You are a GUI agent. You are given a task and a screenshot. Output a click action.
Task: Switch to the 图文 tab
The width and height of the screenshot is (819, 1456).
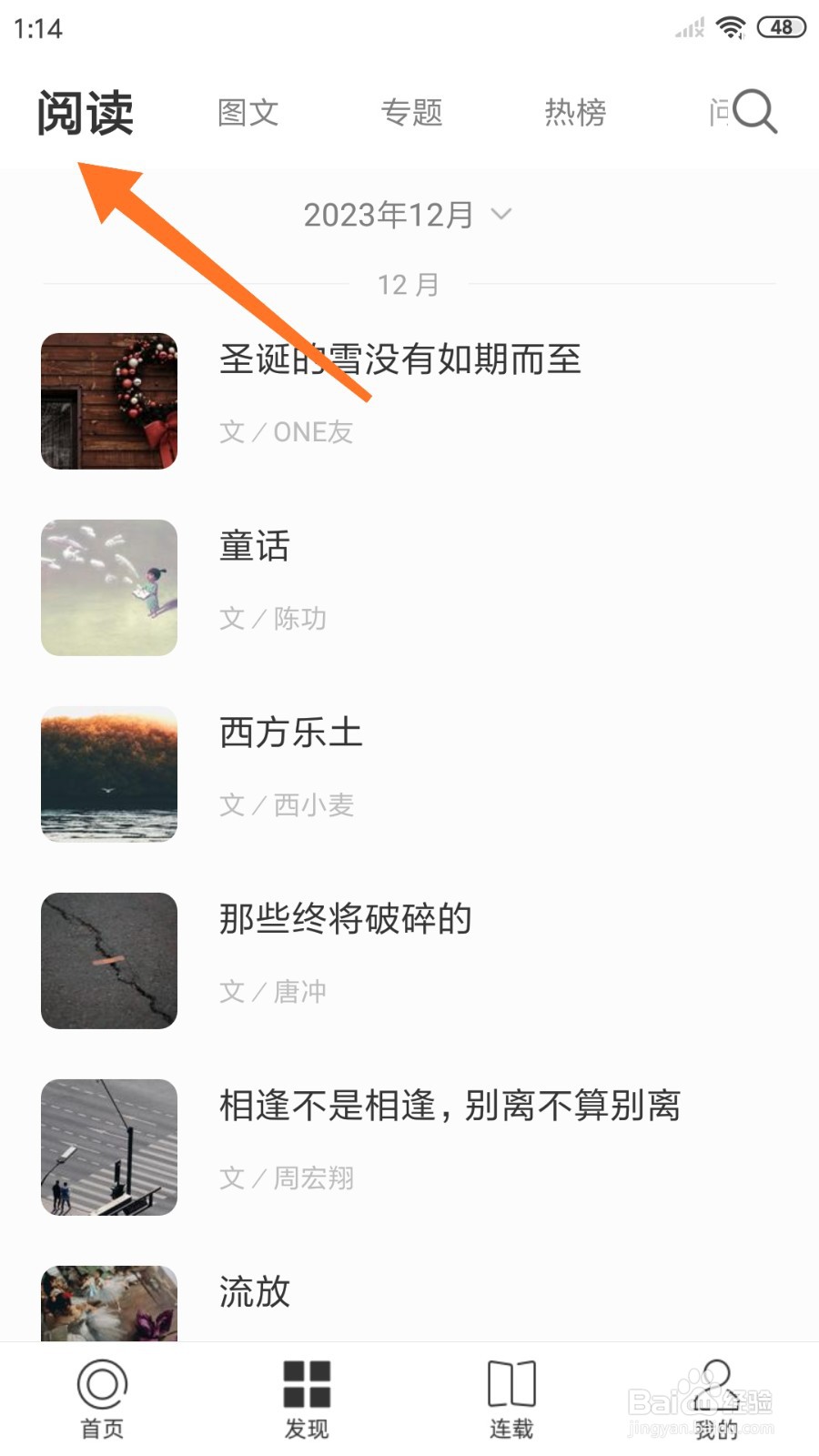(248, 113)
